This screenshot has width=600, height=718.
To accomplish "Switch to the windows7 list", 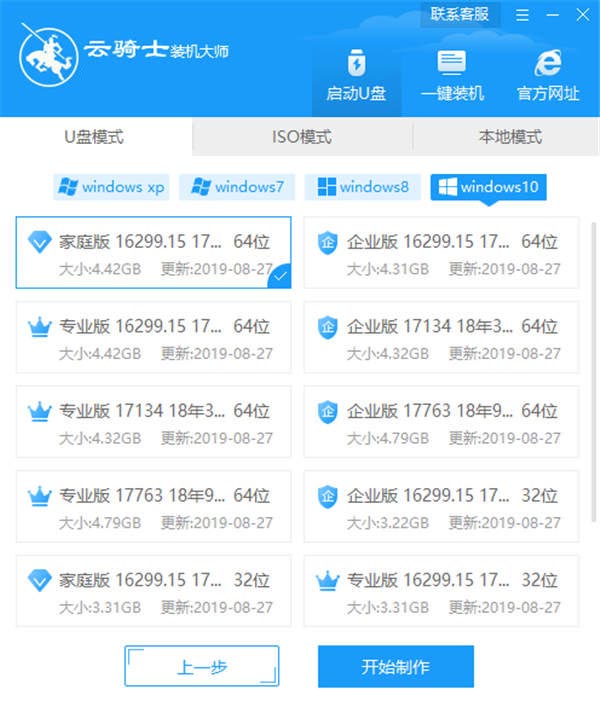I will [x=238, y=187].
